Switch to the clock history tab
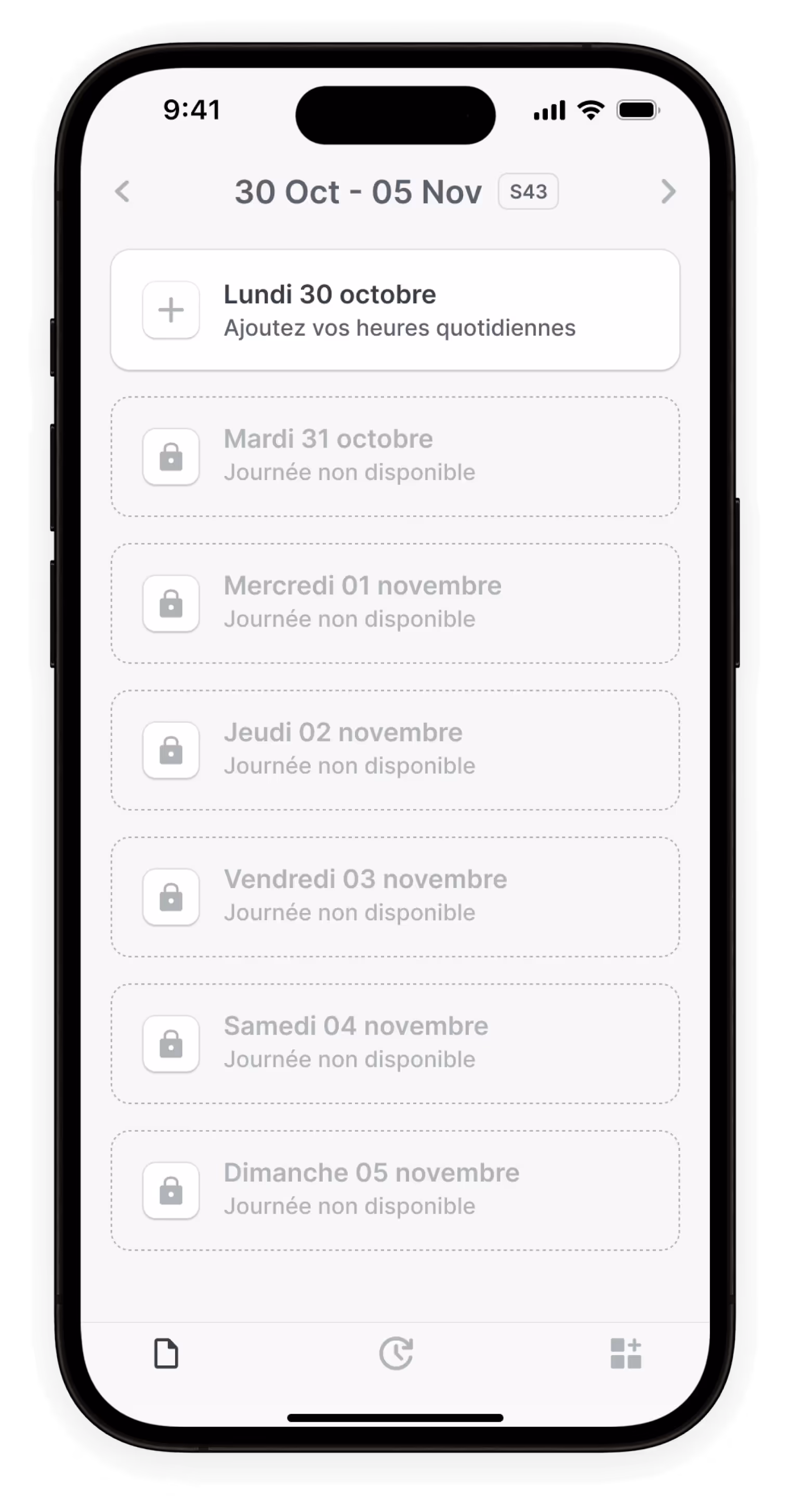This screenshot has height=1512, width=790. 396,1354
